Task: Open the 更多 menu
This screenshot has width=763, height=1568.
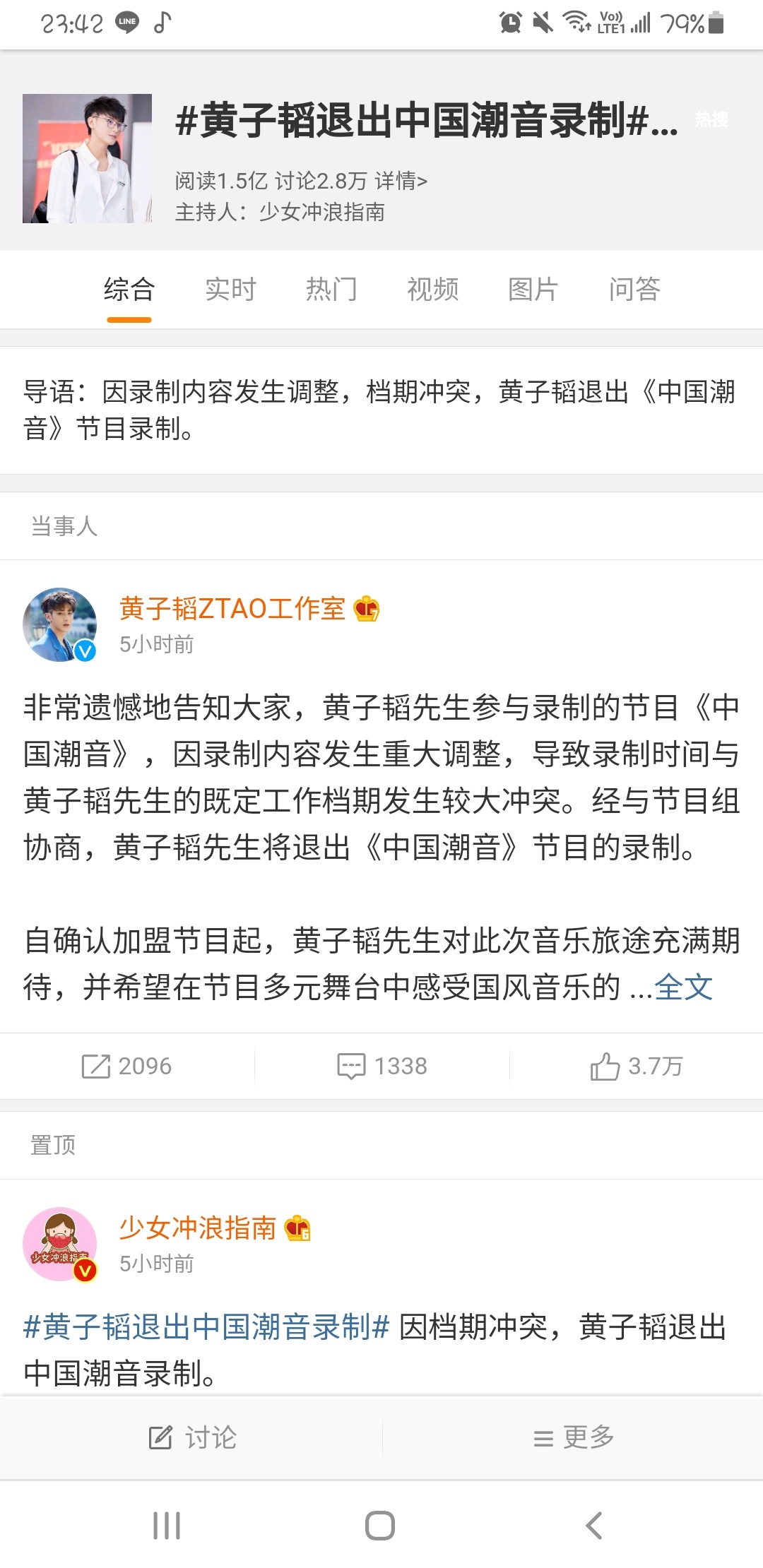Action: (x=573, y=1437)
